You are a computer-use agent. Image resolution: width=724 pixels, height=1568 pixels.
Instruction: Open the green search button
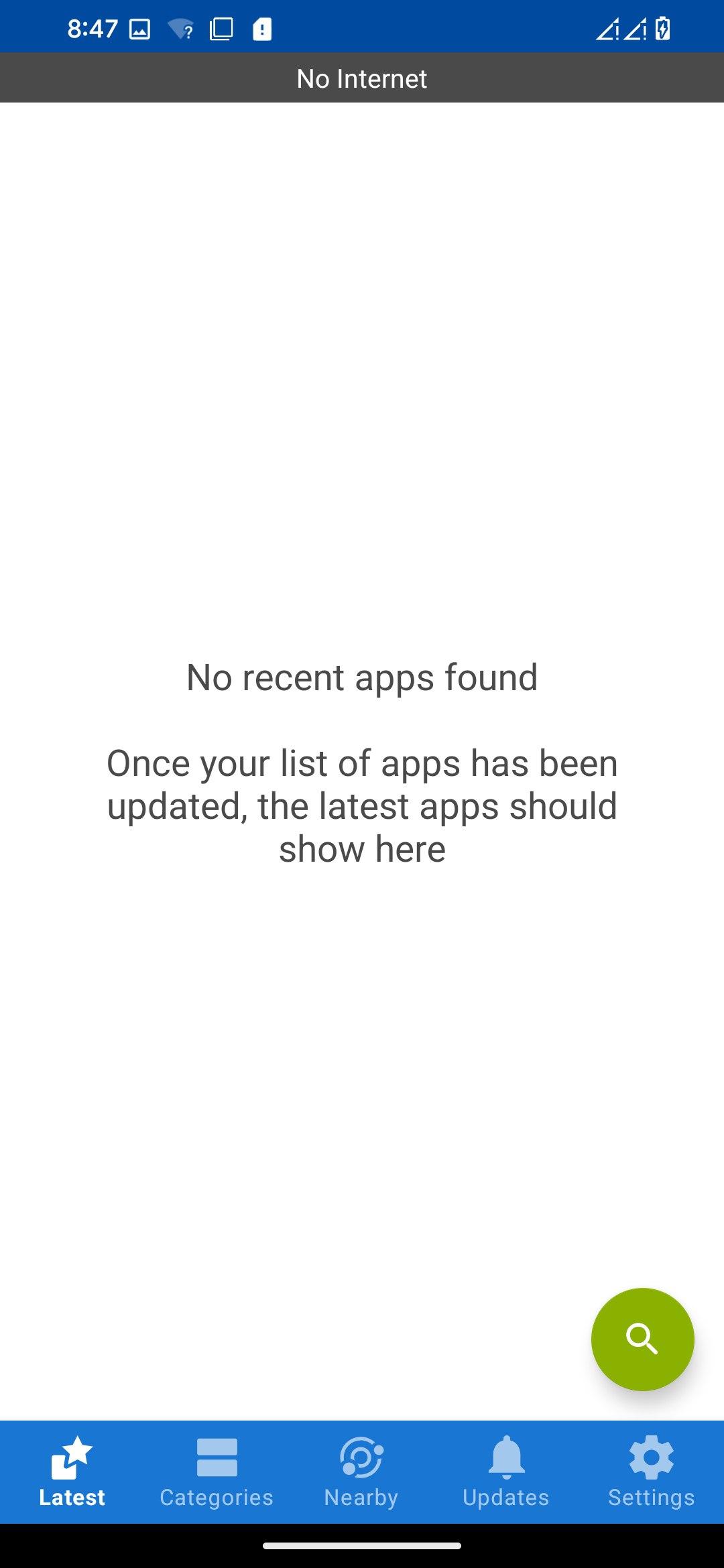click(642, 1339)
